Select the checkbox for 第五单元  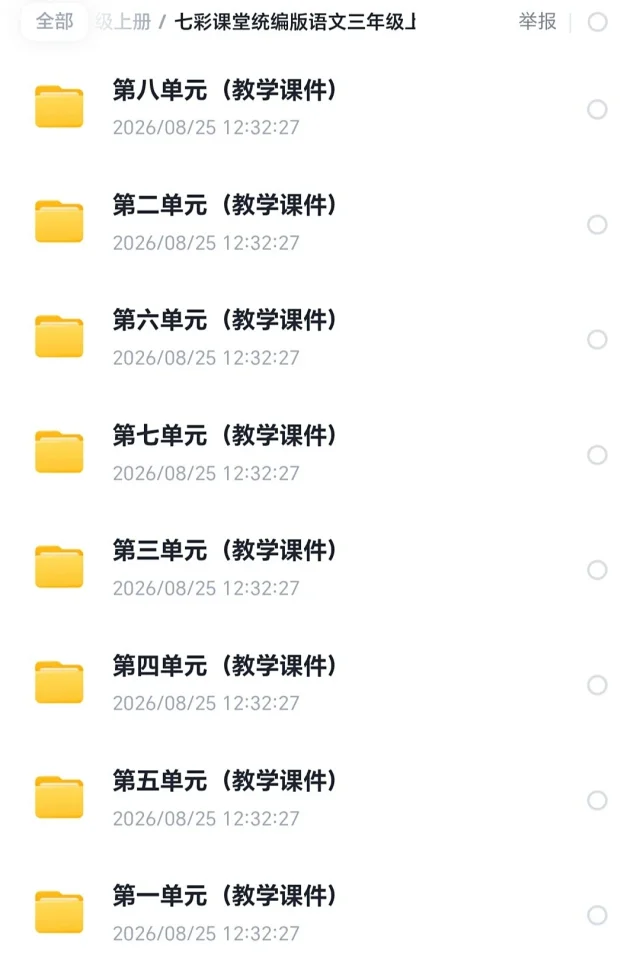[597, 800]
